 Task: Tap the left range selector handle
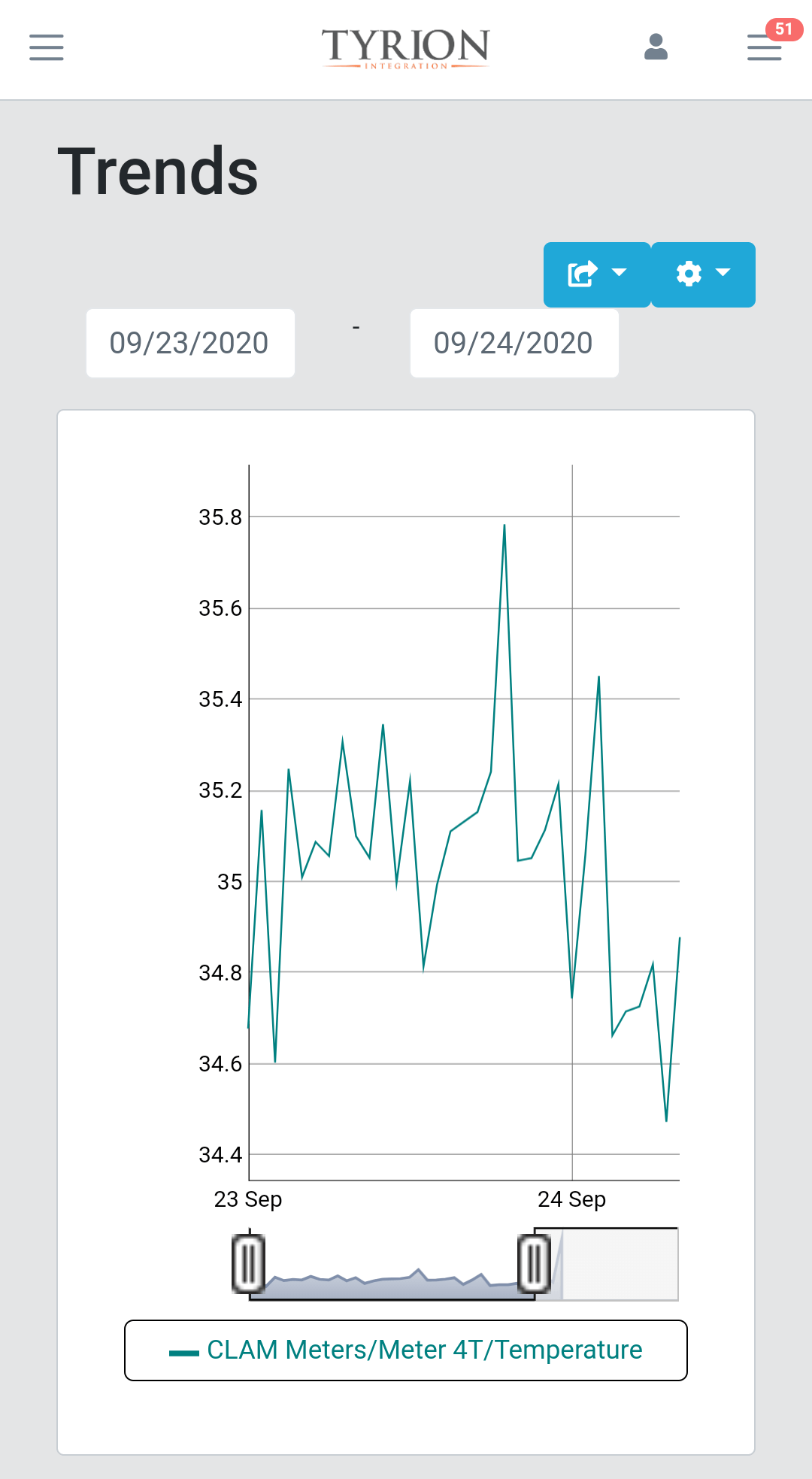pyautogui.click(x=248, y=1262)
